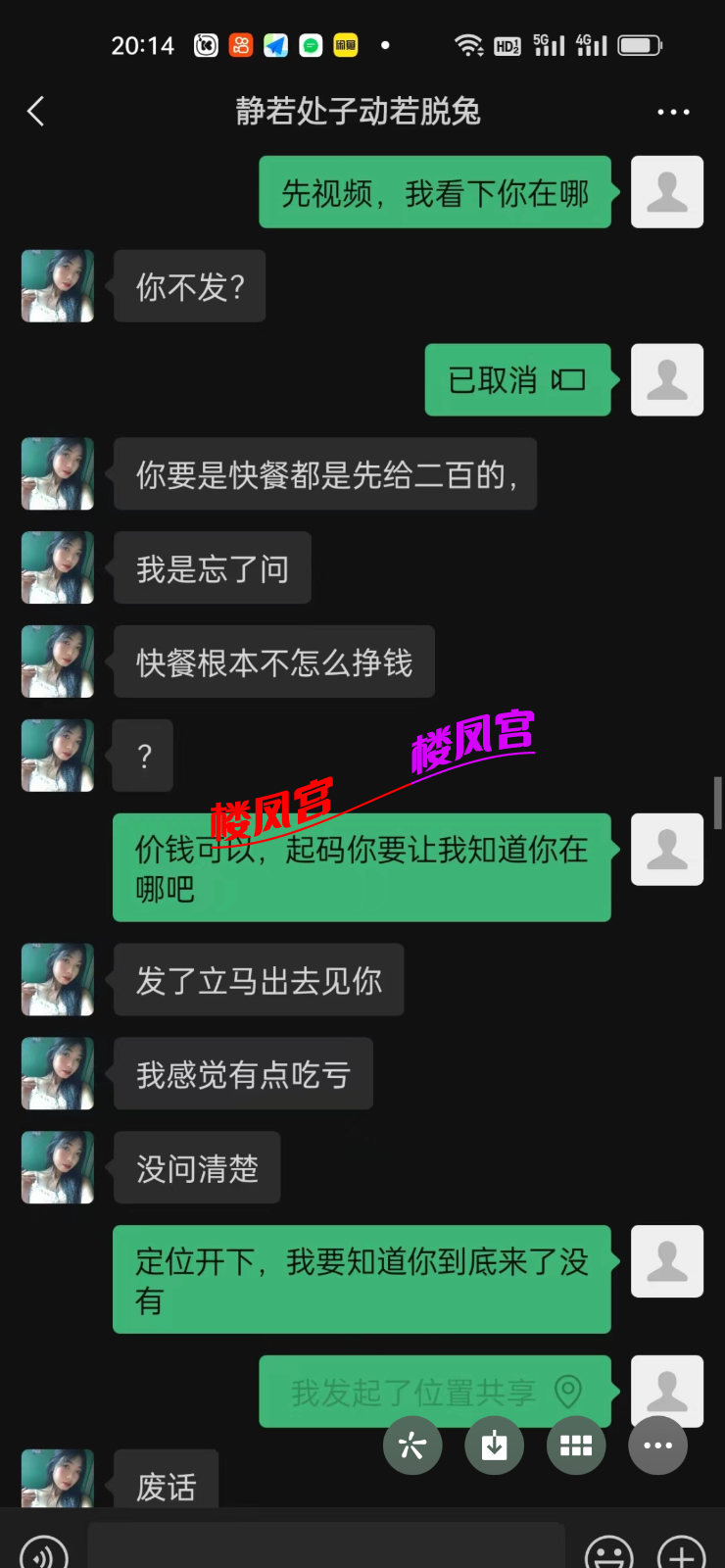The height and width of the screenshot is (1568, 725).
Task: Tap the floating download button
Action: 495,1445
